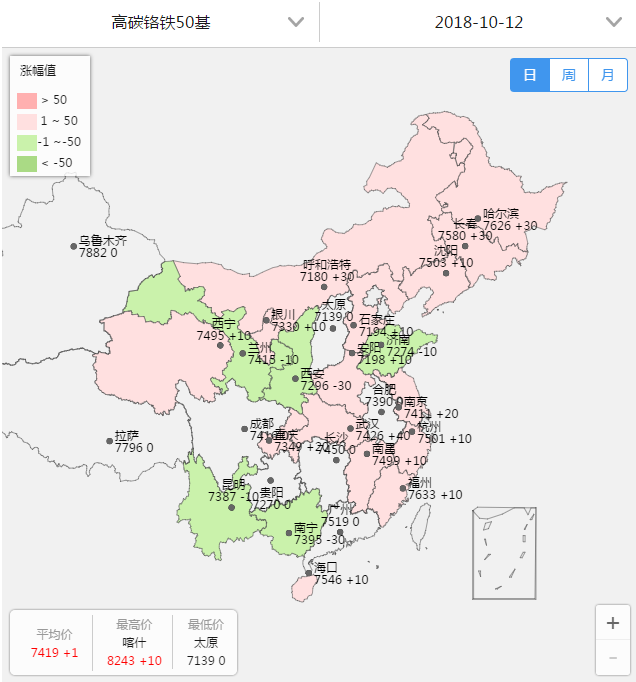Screen dimensions: 636x682
Task: Select the 拉萨 city marker
Action: coord(110,440)
